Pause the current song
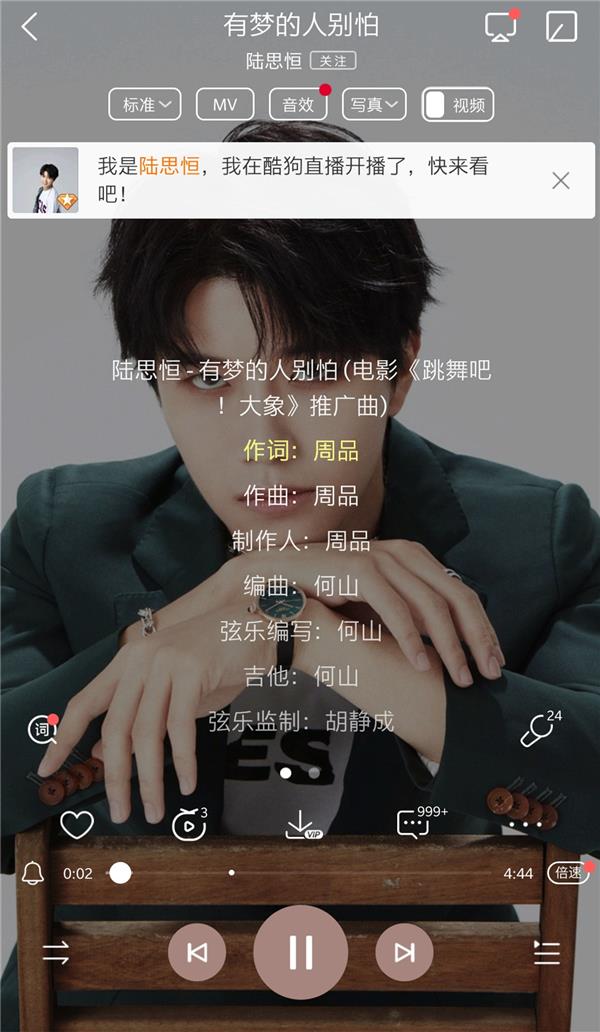The image size is (600, 1032). [301, 952]
